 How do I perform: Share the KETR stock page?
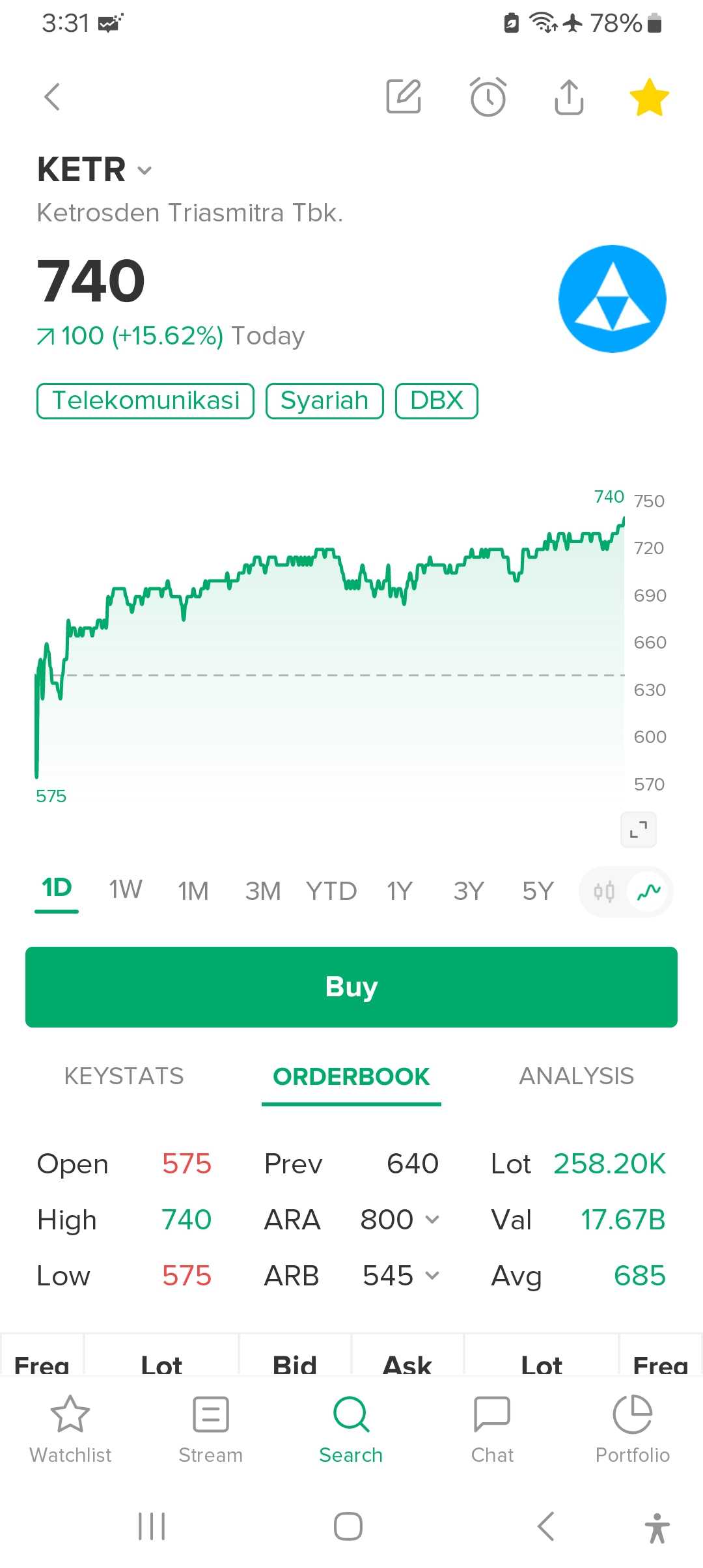pos(569,97)
